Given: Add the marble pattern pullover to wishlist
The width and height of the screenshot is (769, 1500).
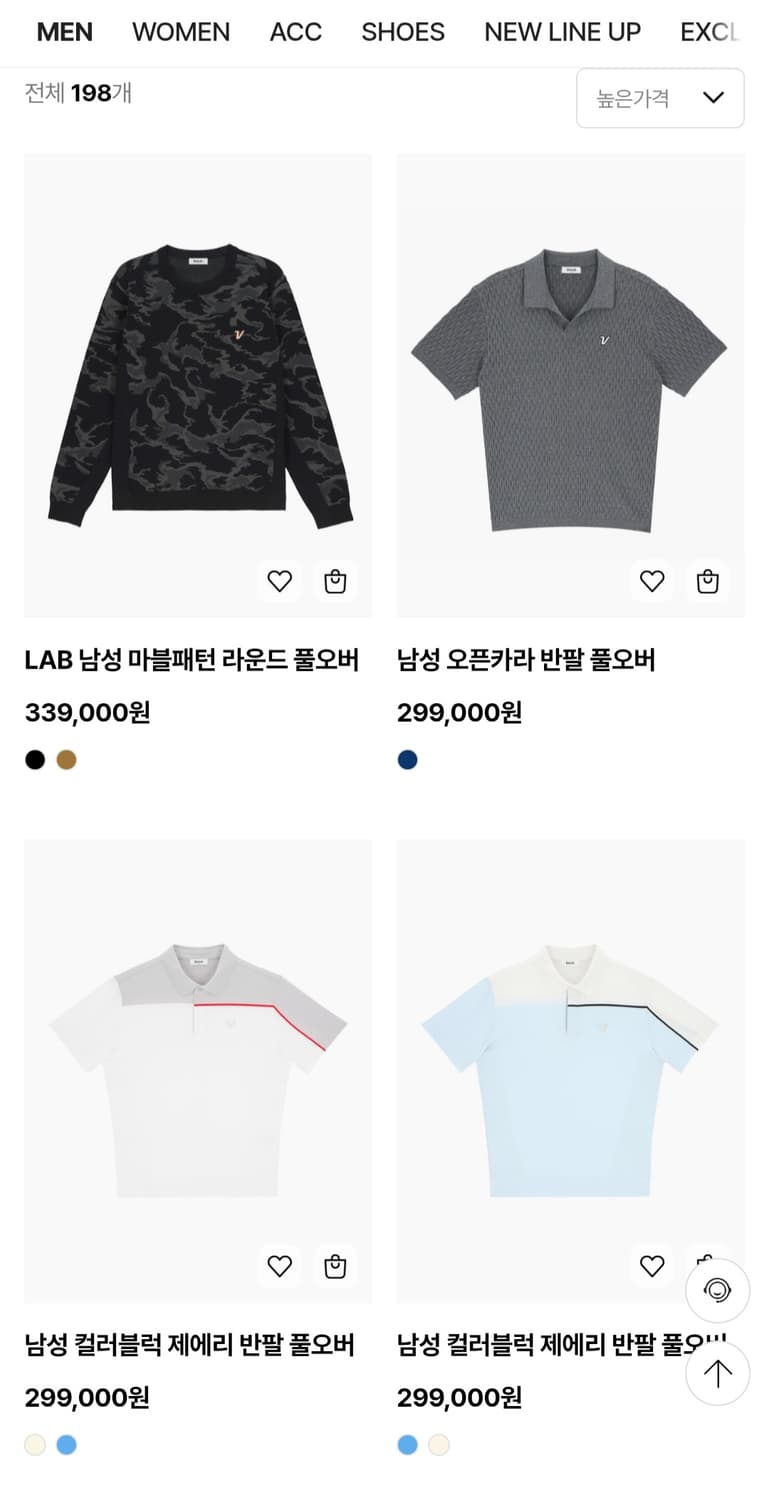Looking at the screenshot, I should [279, 581].
